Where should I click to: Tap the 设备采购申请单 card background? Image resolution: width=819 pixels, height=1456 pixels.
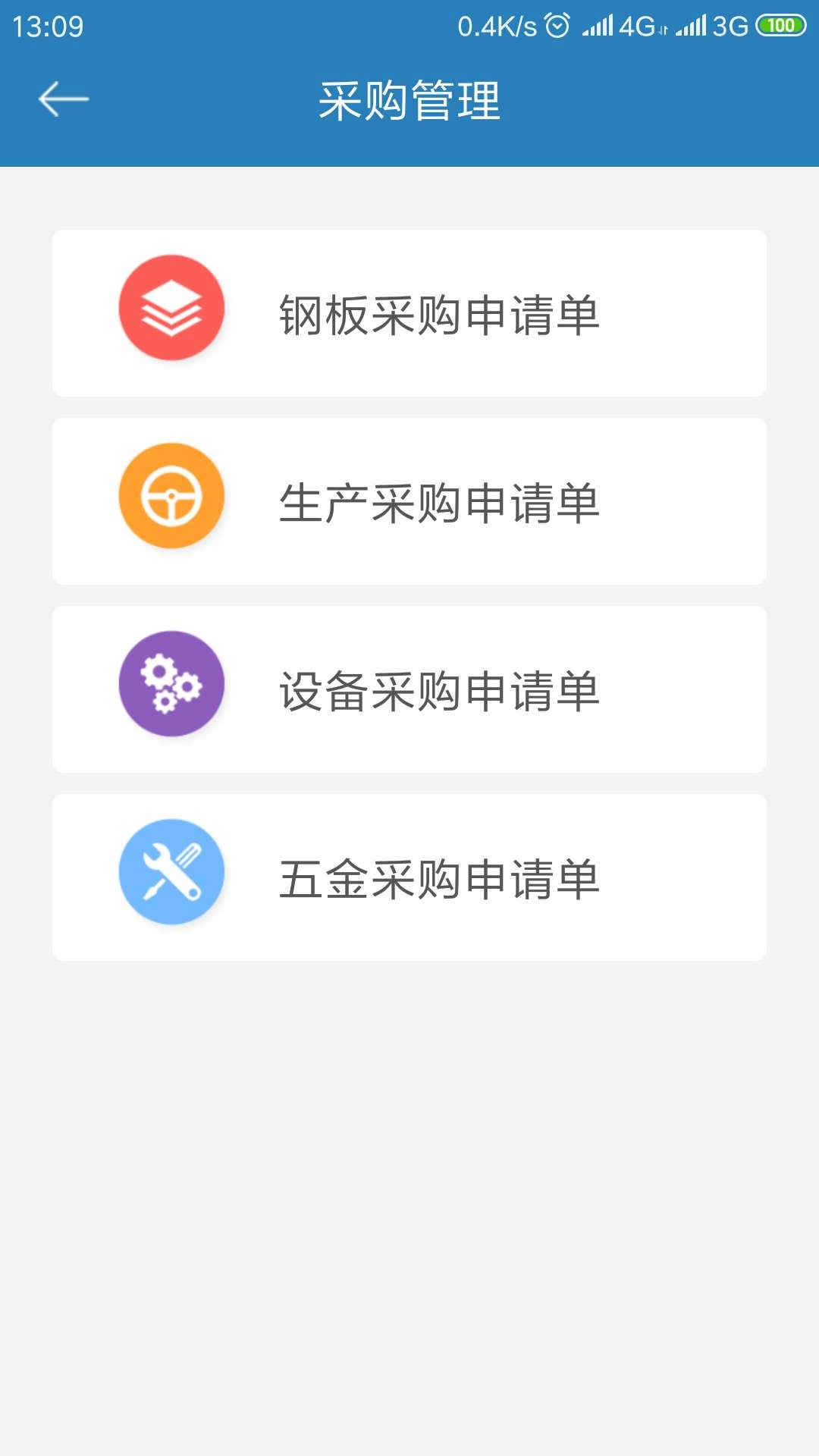coord(409,682)
